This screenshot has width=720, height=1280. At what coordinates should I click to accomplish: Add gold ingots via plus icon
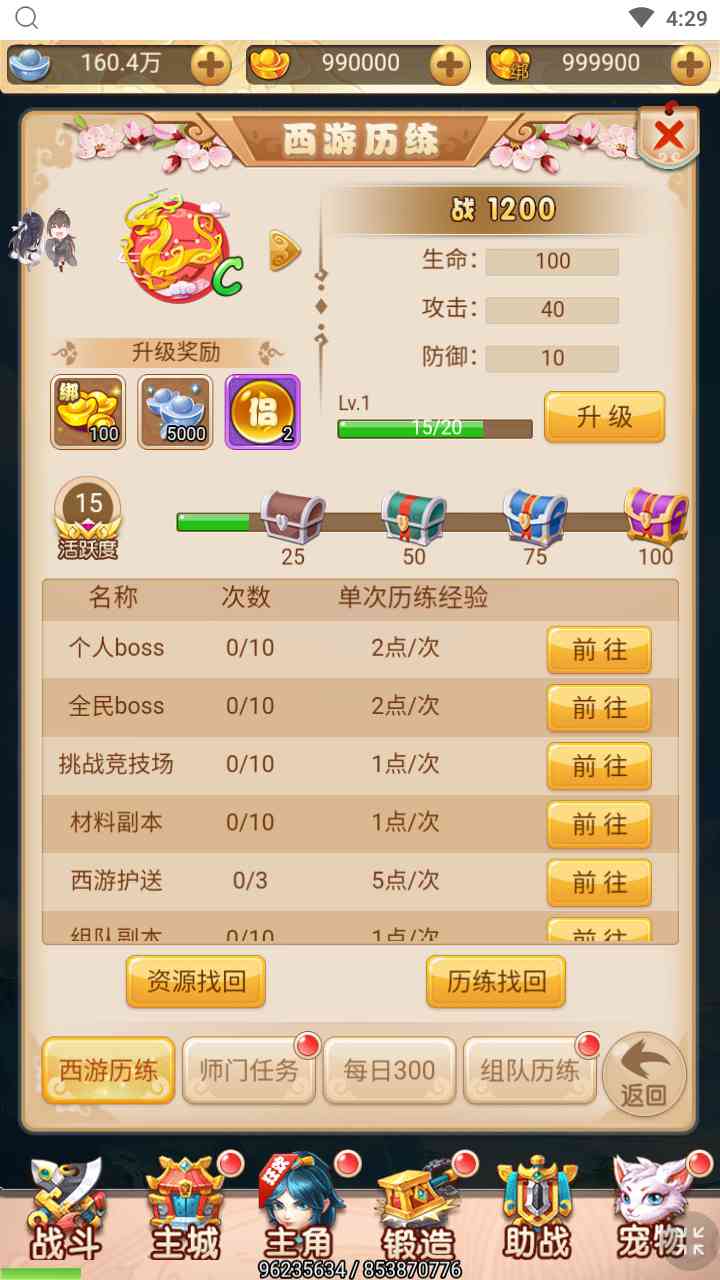click(x=450, y=65)
